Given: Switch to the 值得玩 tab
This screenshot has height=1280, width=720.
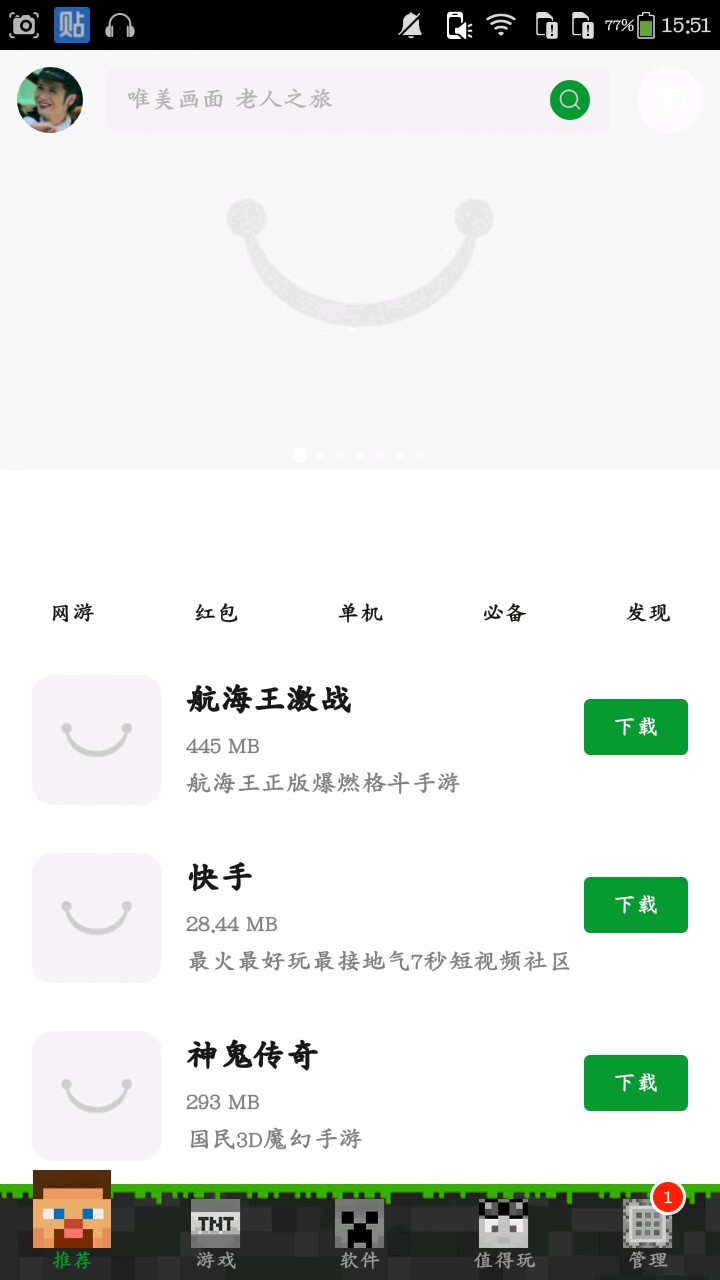Looking at the screenshot, I should point(504,1234).
